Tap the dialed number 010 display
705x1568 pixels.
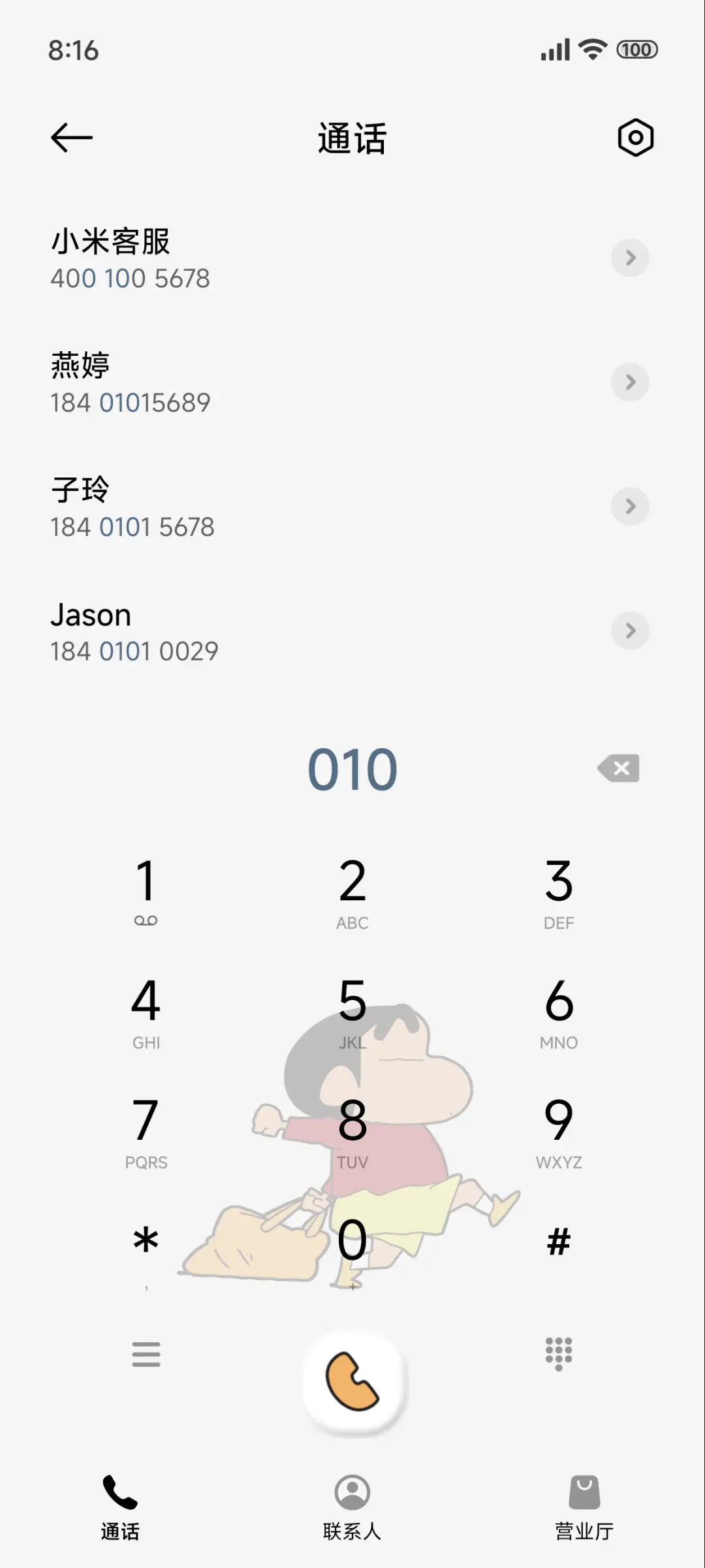click(352, 768)
